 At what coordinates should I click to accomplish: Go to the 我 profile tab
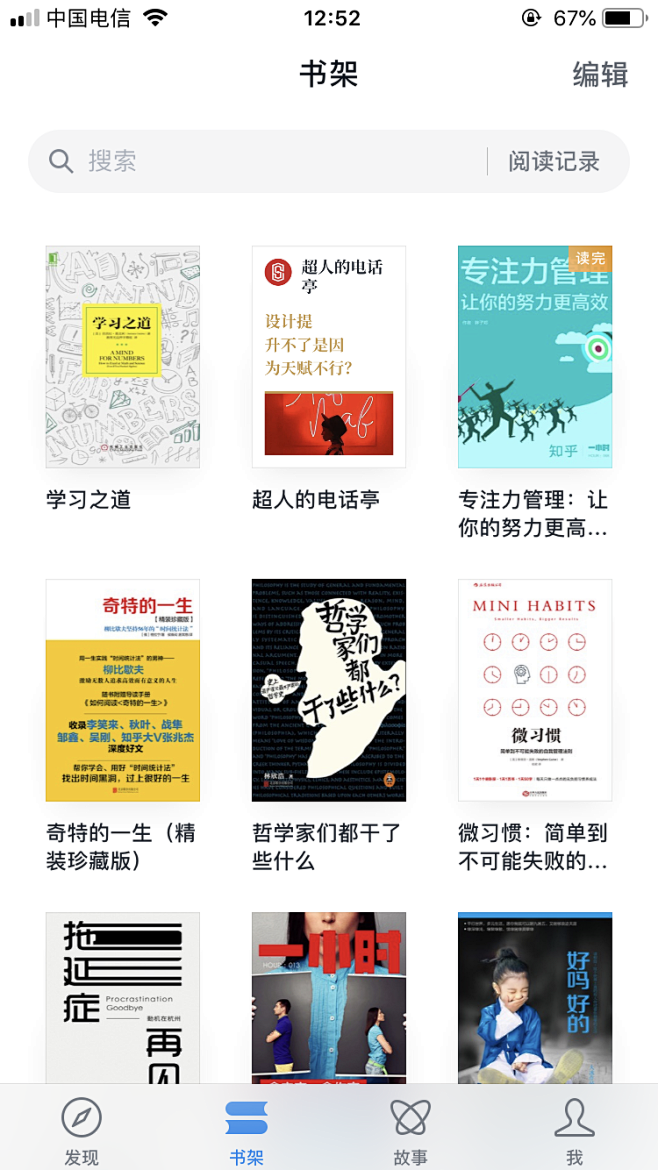[x=574, y=1131]
